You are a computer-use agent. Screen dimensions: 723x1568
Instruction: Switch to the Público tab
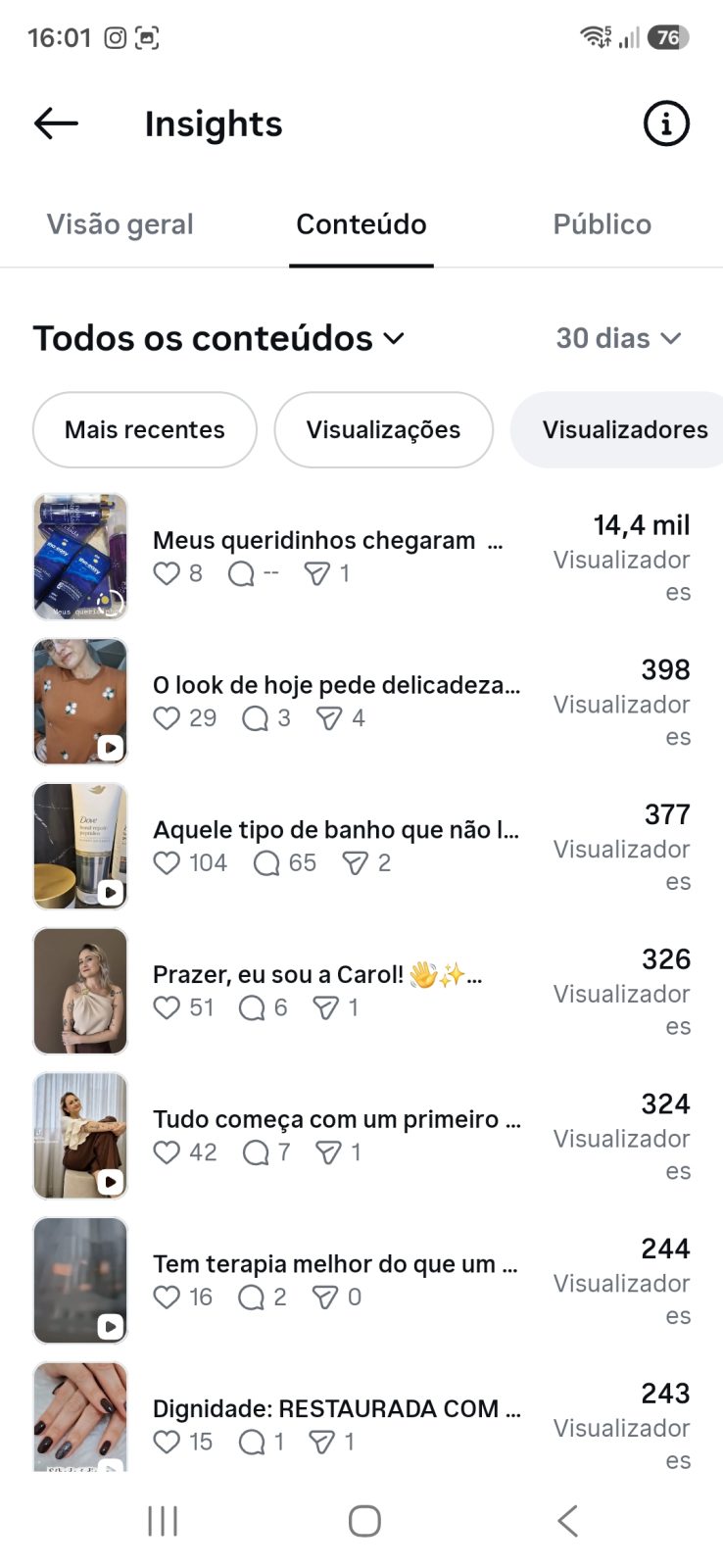602,224
